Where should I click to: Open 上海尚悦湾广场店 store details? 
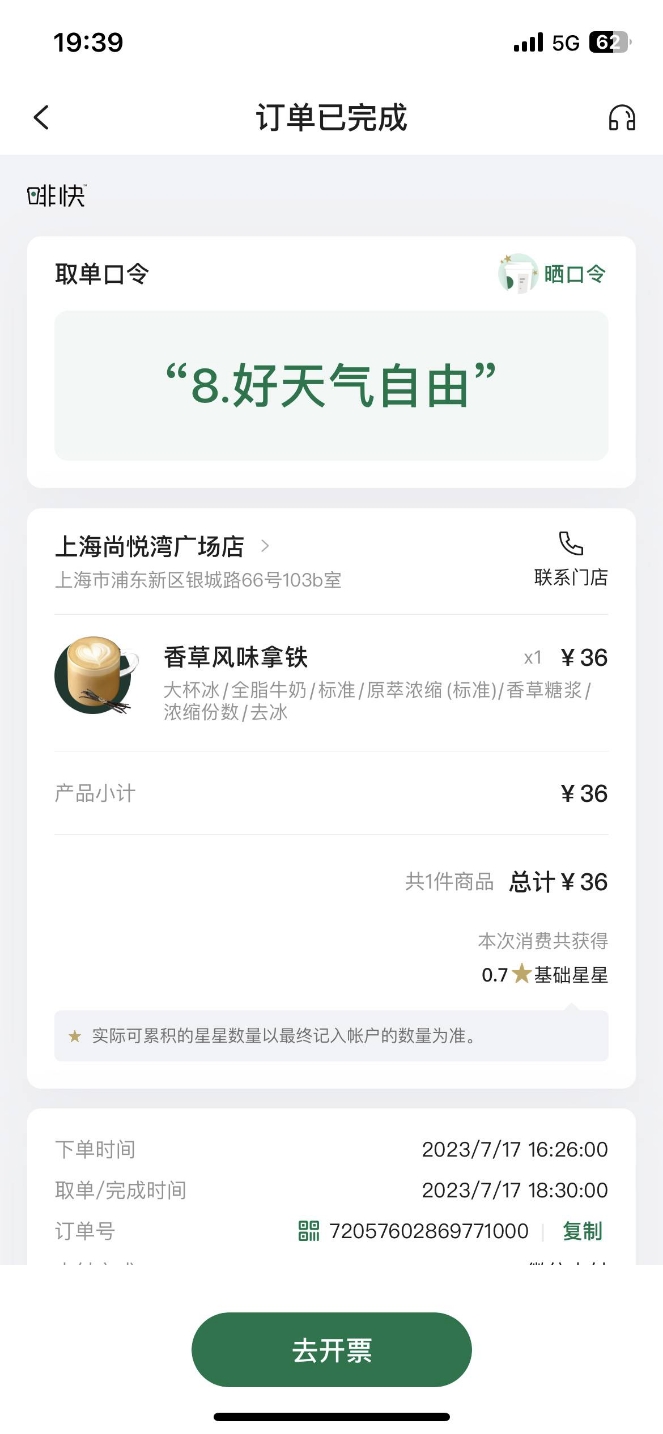coord(162,546)
